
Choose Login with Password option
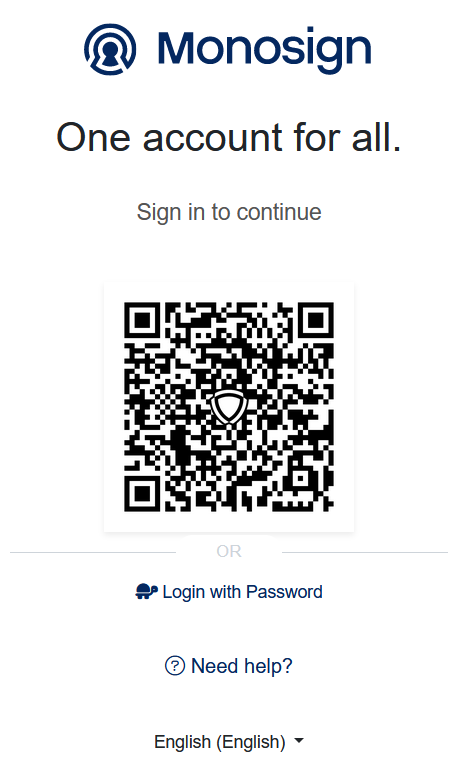point(229,592)
